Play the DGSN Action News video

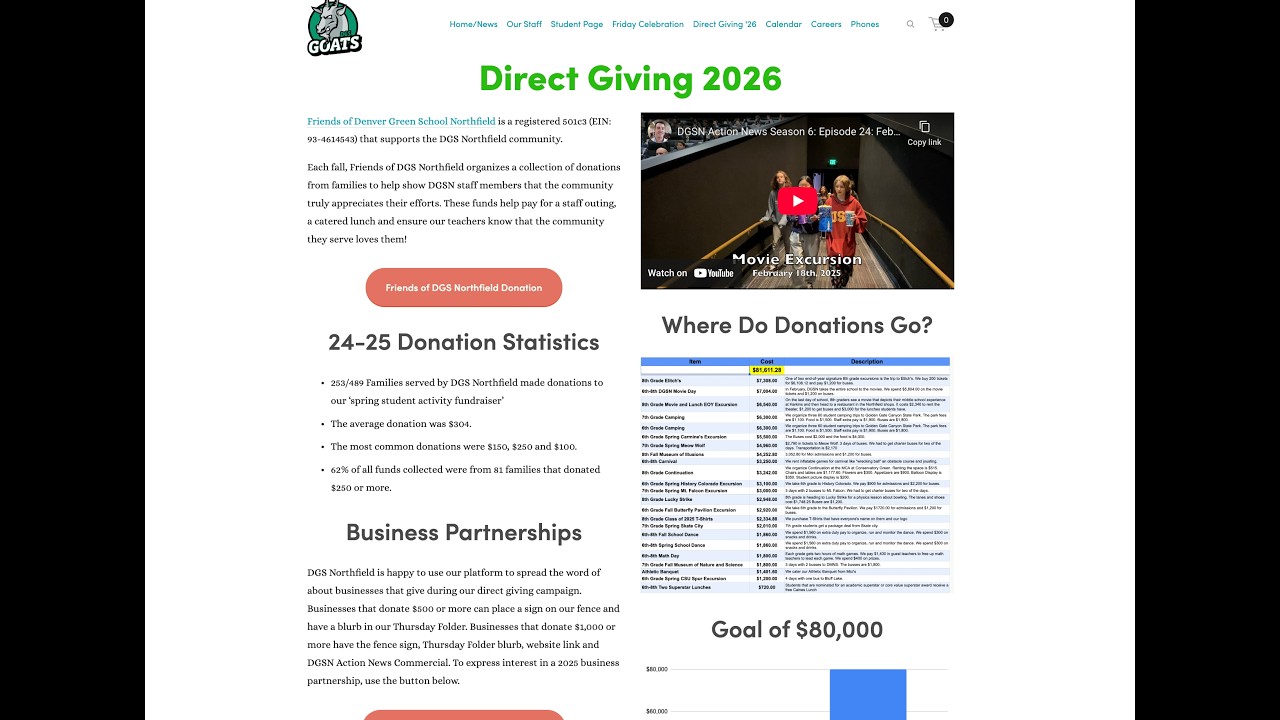coord(797,201)
